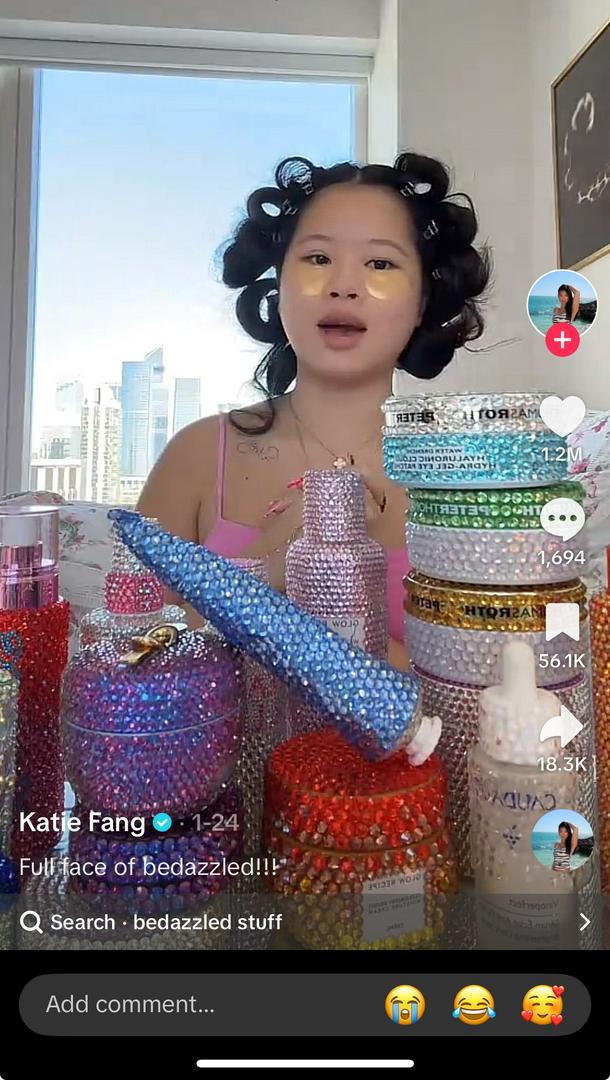This screenshot has width=610, height=1080.
Task: Bookmark this video to favorites
Action: pyautogui.click(x=562, y=624)
